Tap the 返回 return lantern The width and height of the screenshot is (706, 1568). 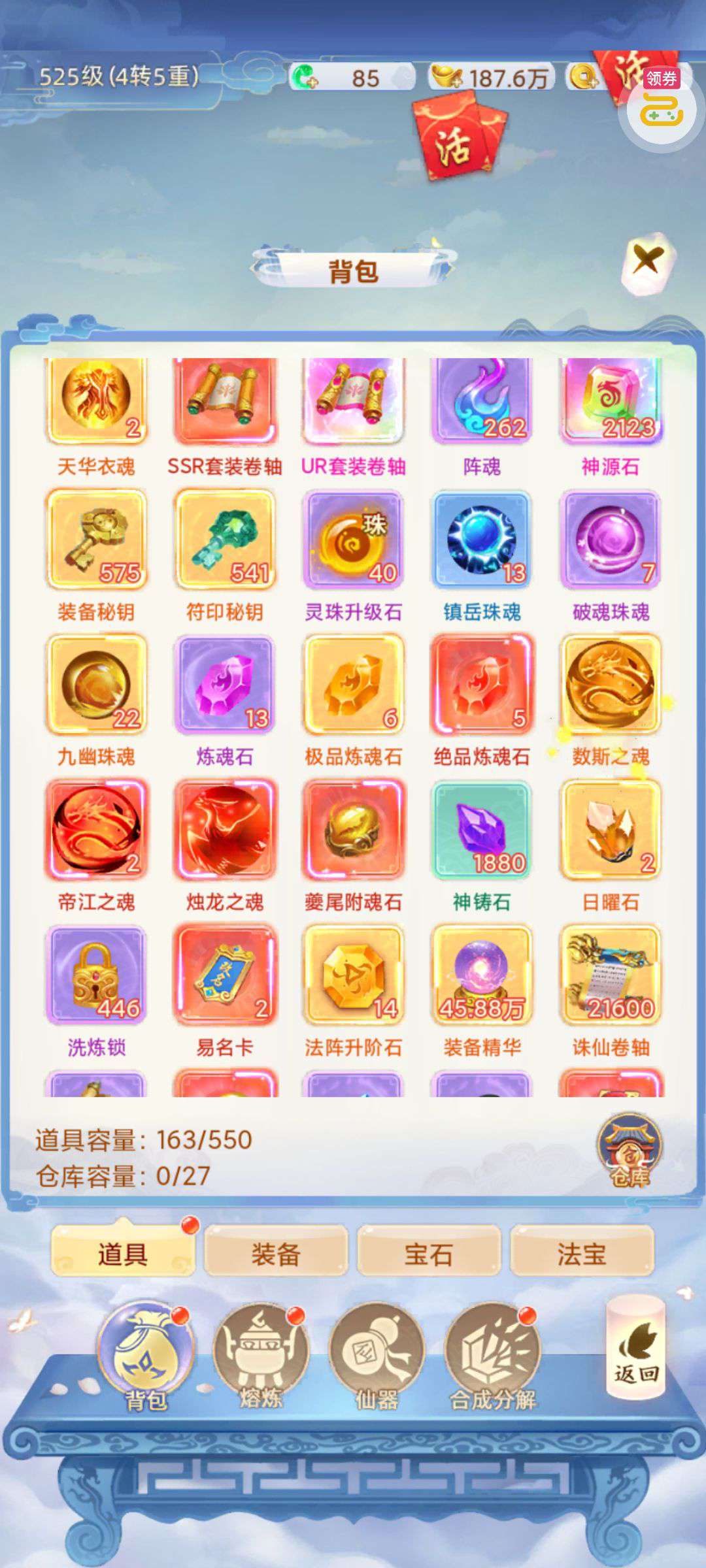coord(636,1350)
